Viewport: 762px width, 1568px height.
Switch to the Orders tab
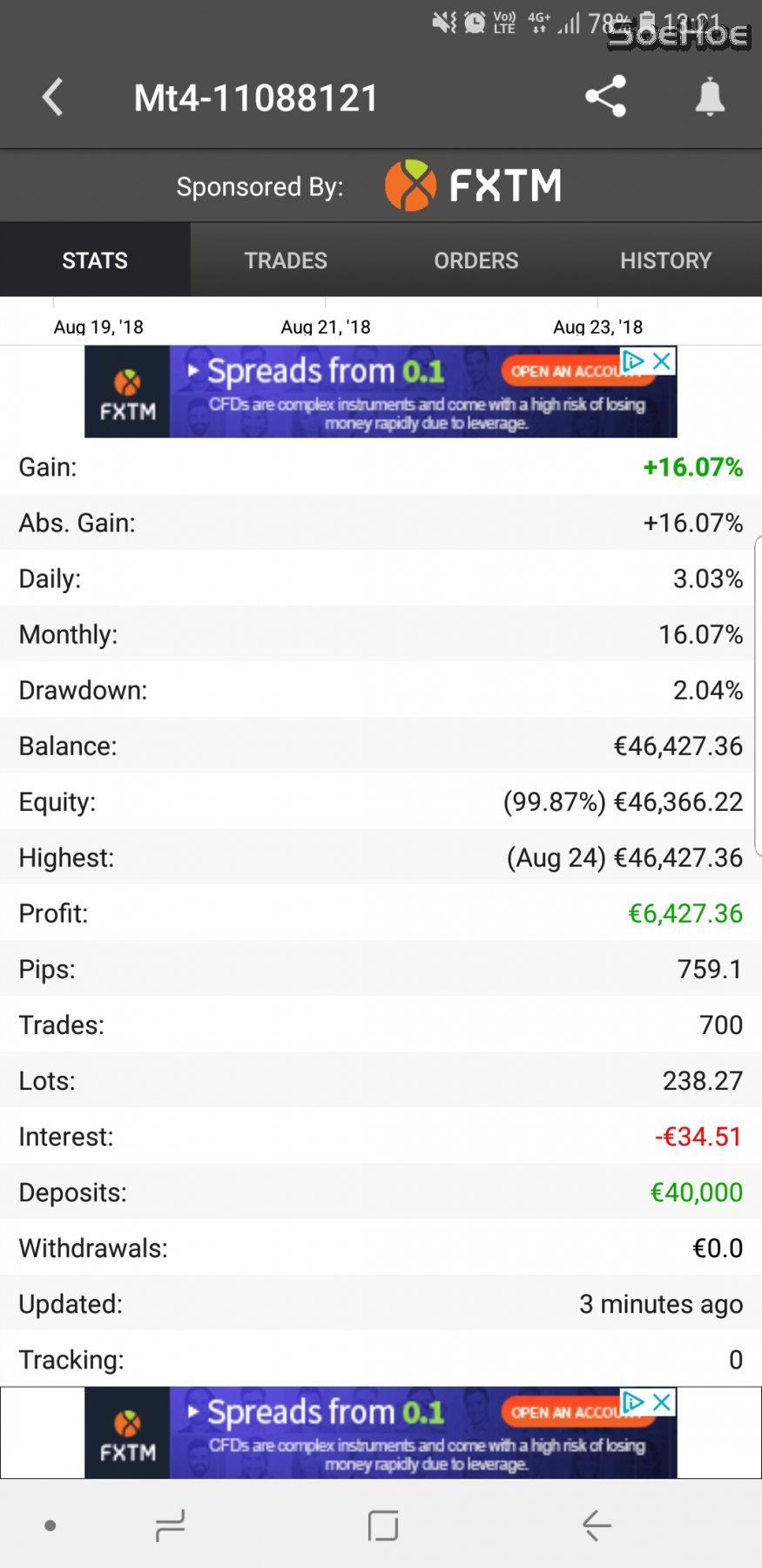[475, 260]
